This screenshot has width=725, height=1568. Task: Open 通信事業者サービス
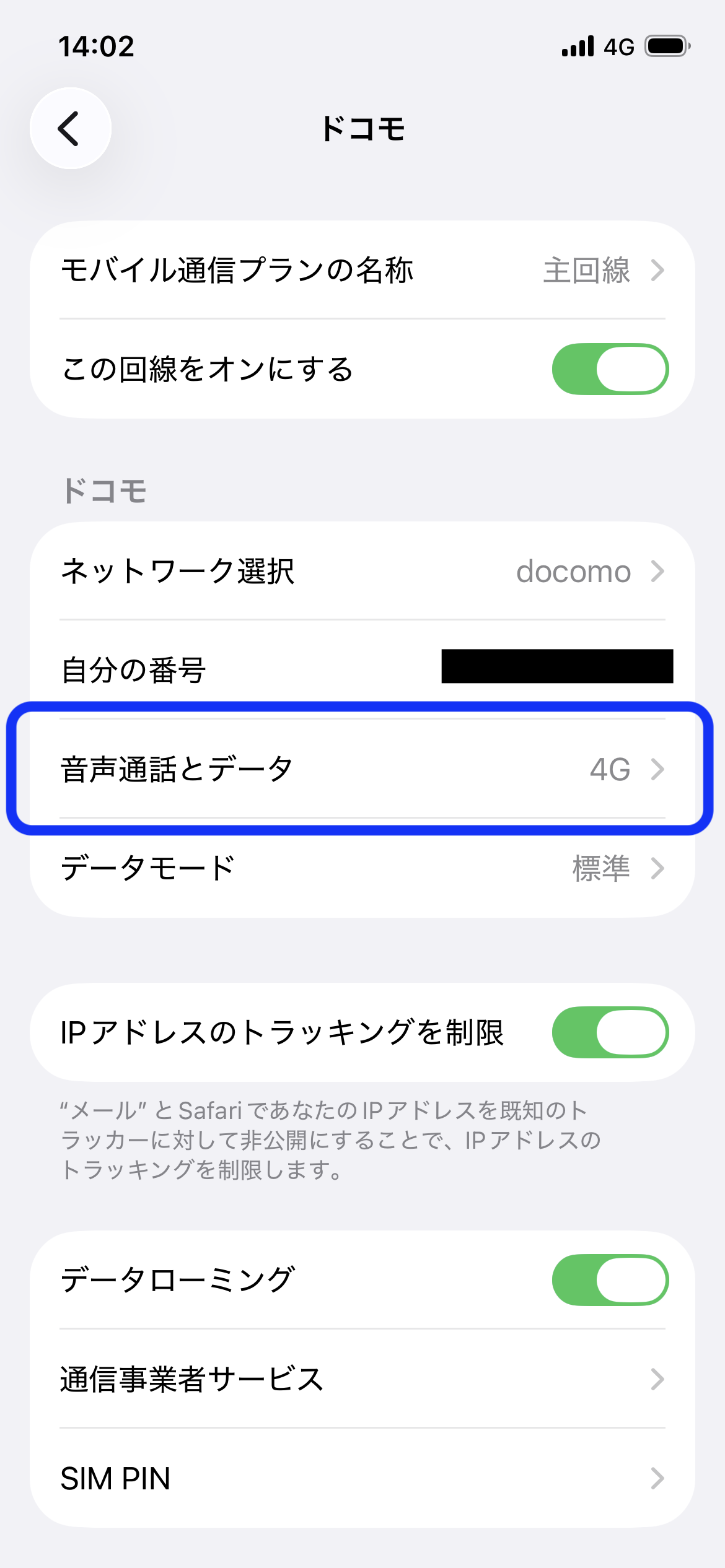362,1379
